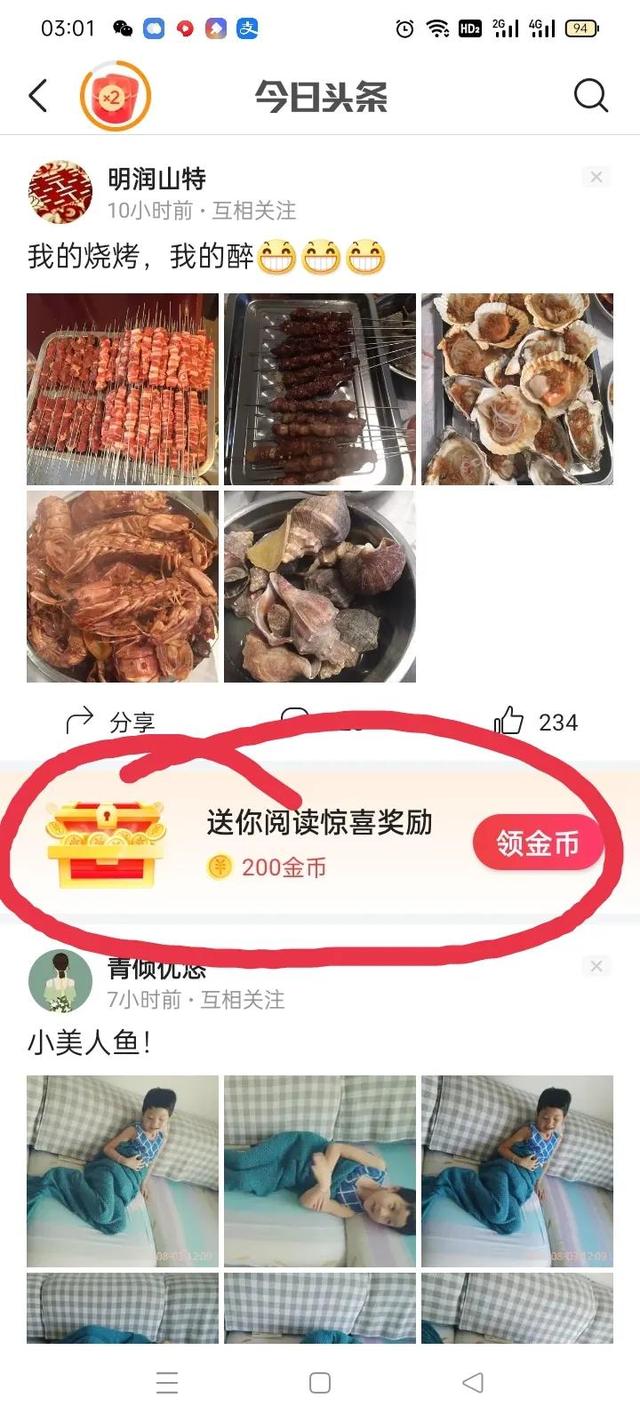Image resolution: width=640 pixels, height=1422 pixels.
Task: Open the recent apps menu button
Action: tap(167, 1382)
